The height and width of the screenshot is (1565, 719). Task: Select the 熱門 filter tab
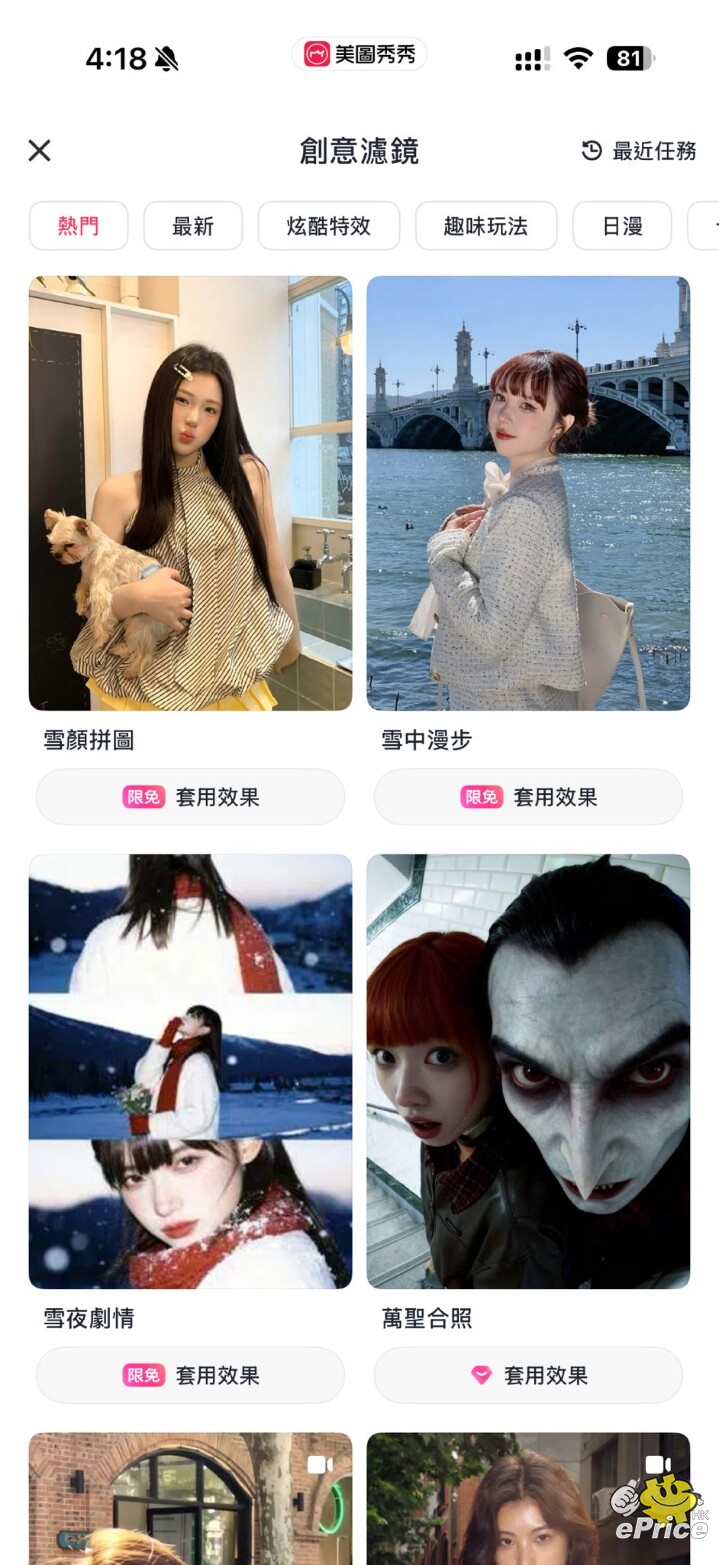click(78, 226)
